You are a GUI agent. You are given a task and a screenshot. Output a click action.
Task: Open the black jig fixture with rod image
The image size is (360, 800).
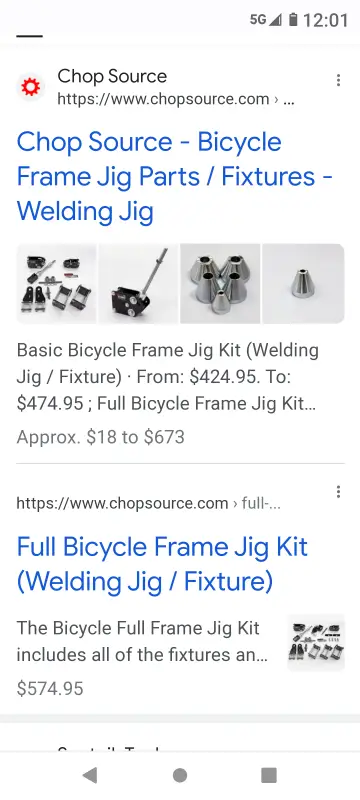coord(138,284)
